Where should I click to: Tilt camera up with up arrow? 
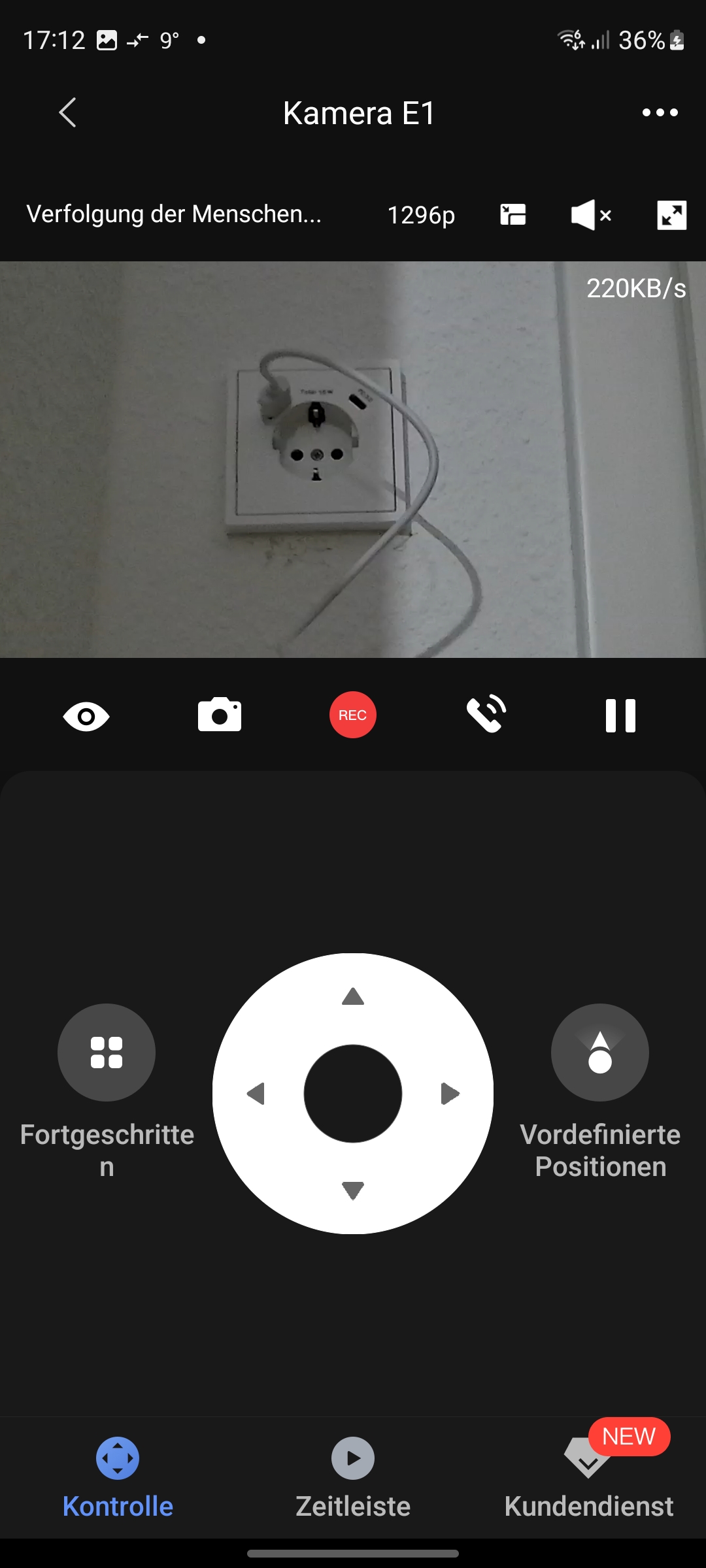(x=353, y=996)
